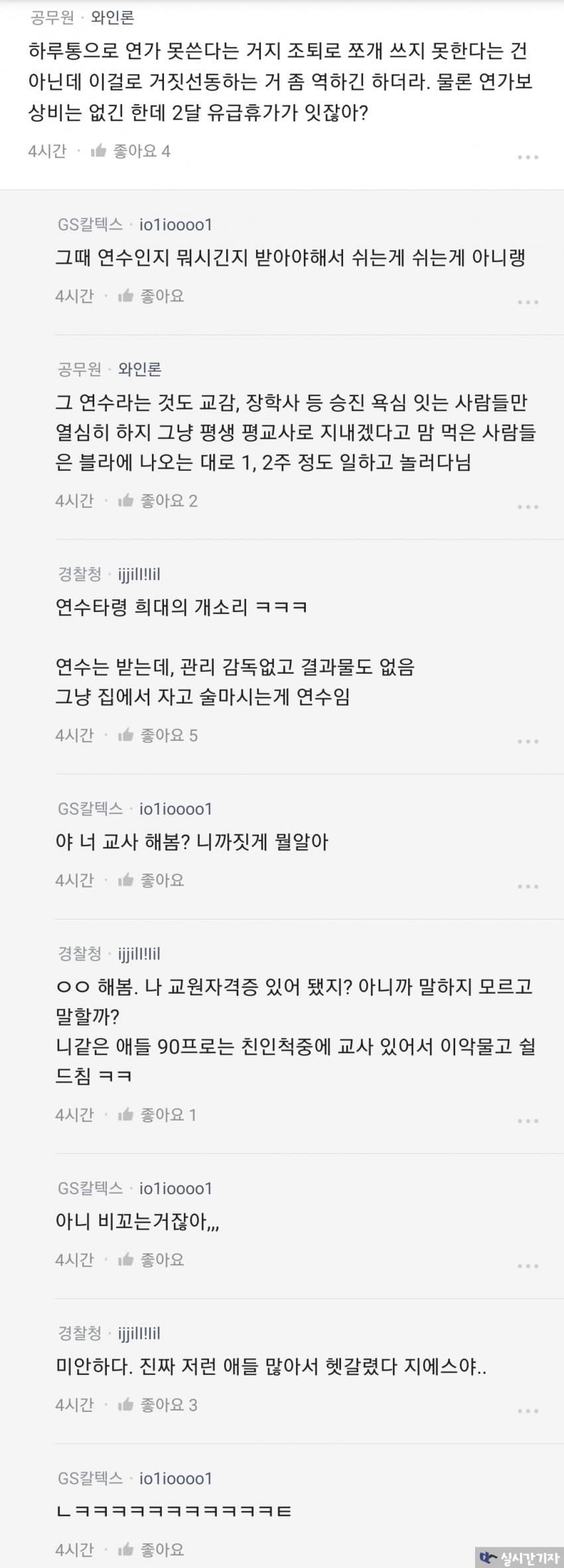The image size is (564, 1568).
Task: Open options for '야 너 교사 해봄?' reply
Action: coord(528,886)
